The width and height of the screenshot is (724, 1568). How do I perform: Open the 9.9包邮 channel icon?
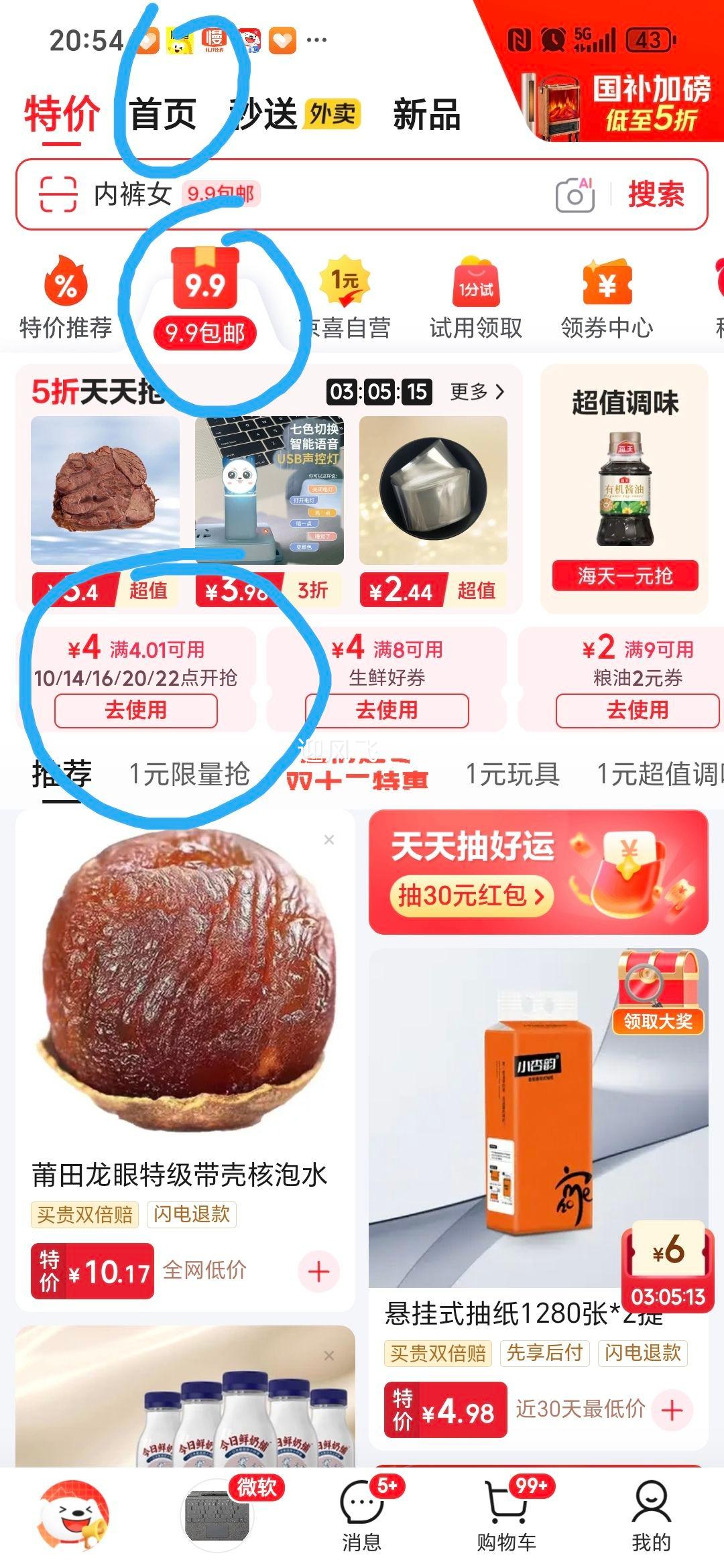pos(205,285)
